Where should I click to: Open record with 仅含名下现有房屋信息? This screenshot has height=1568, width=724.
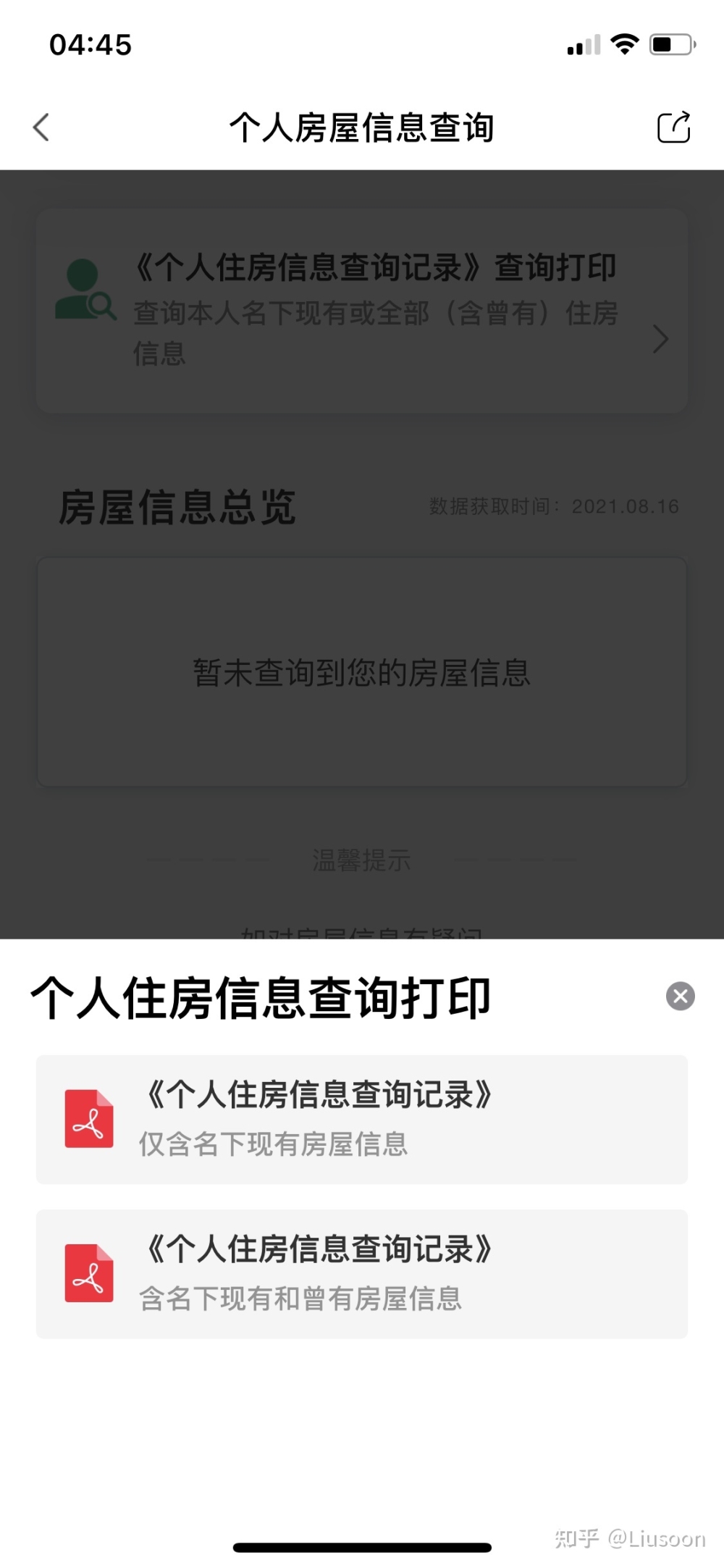[361, 1119]
